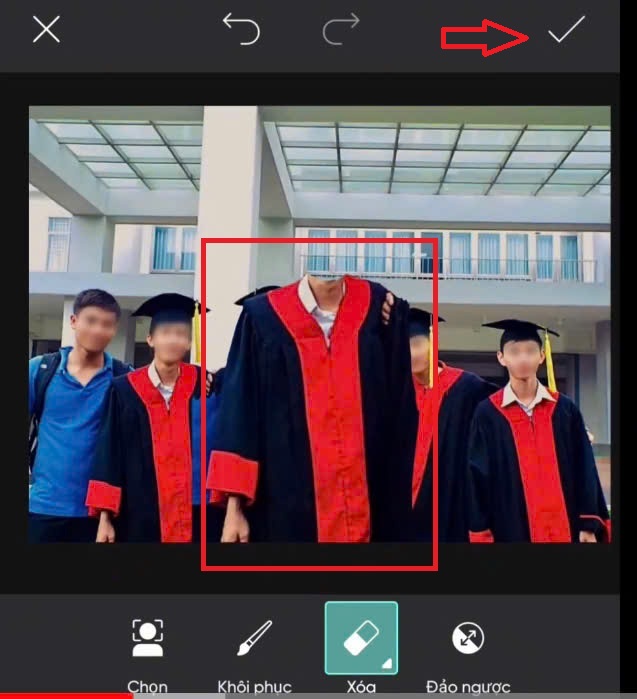Confirm changes with the checkmark

coord(565,31)
